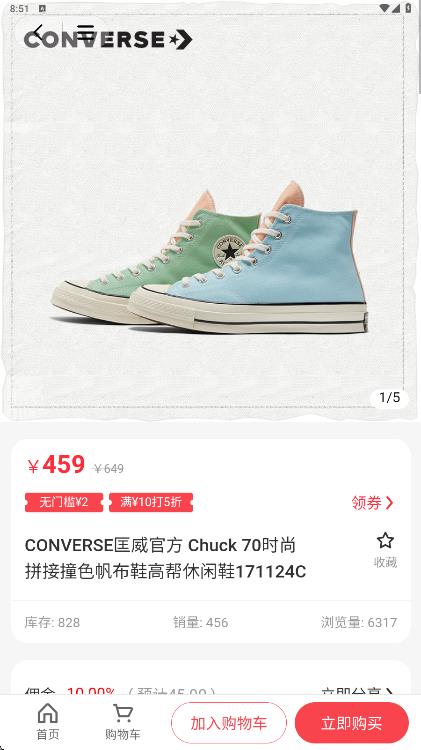Open the 购物车 shopping cart
This screenshot has height=750, width=421.
pyautogui.click(x=123, y=722)
